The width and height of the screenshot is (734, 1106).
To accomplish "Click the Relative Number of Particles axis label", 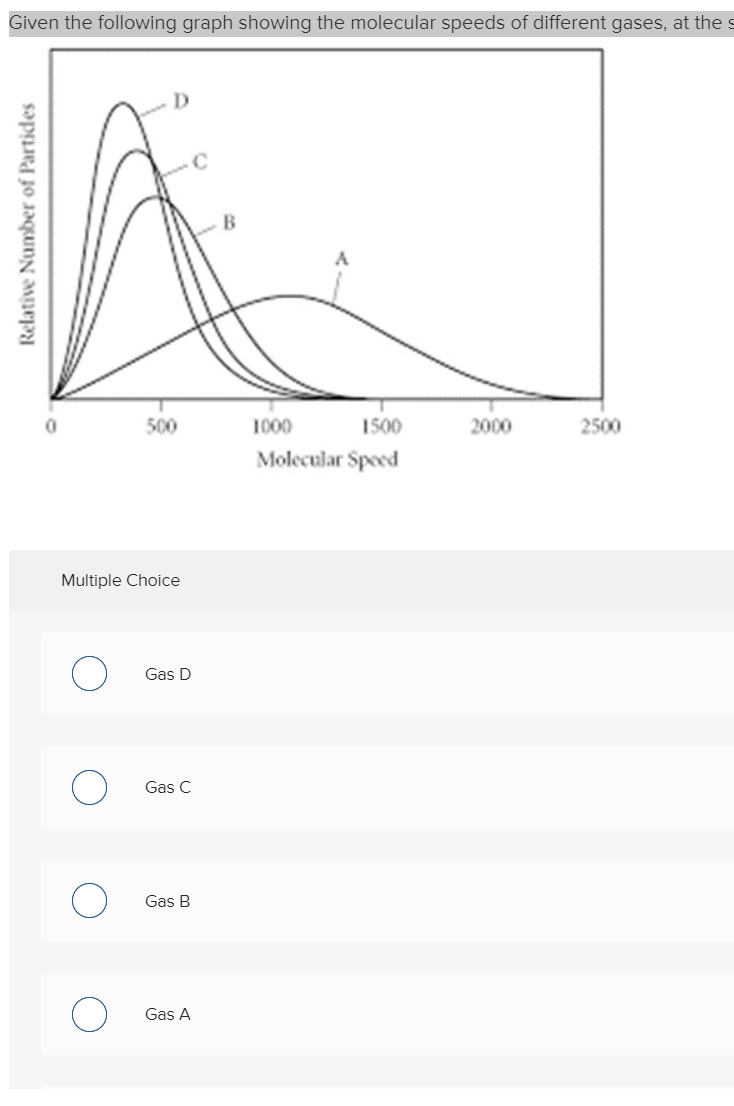I will 27,225.
